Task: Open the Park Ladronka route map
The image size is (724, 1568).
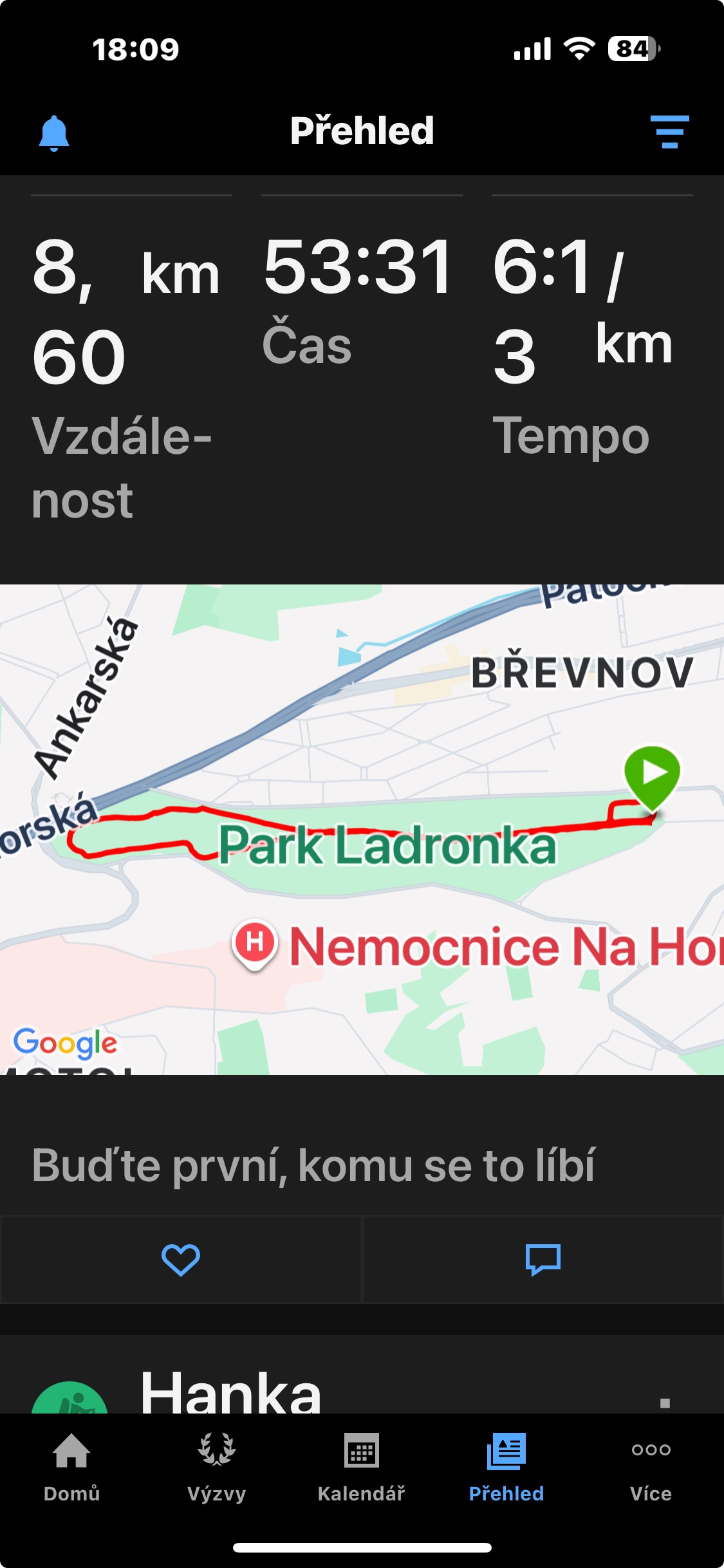Action: [x=362, y=829]
